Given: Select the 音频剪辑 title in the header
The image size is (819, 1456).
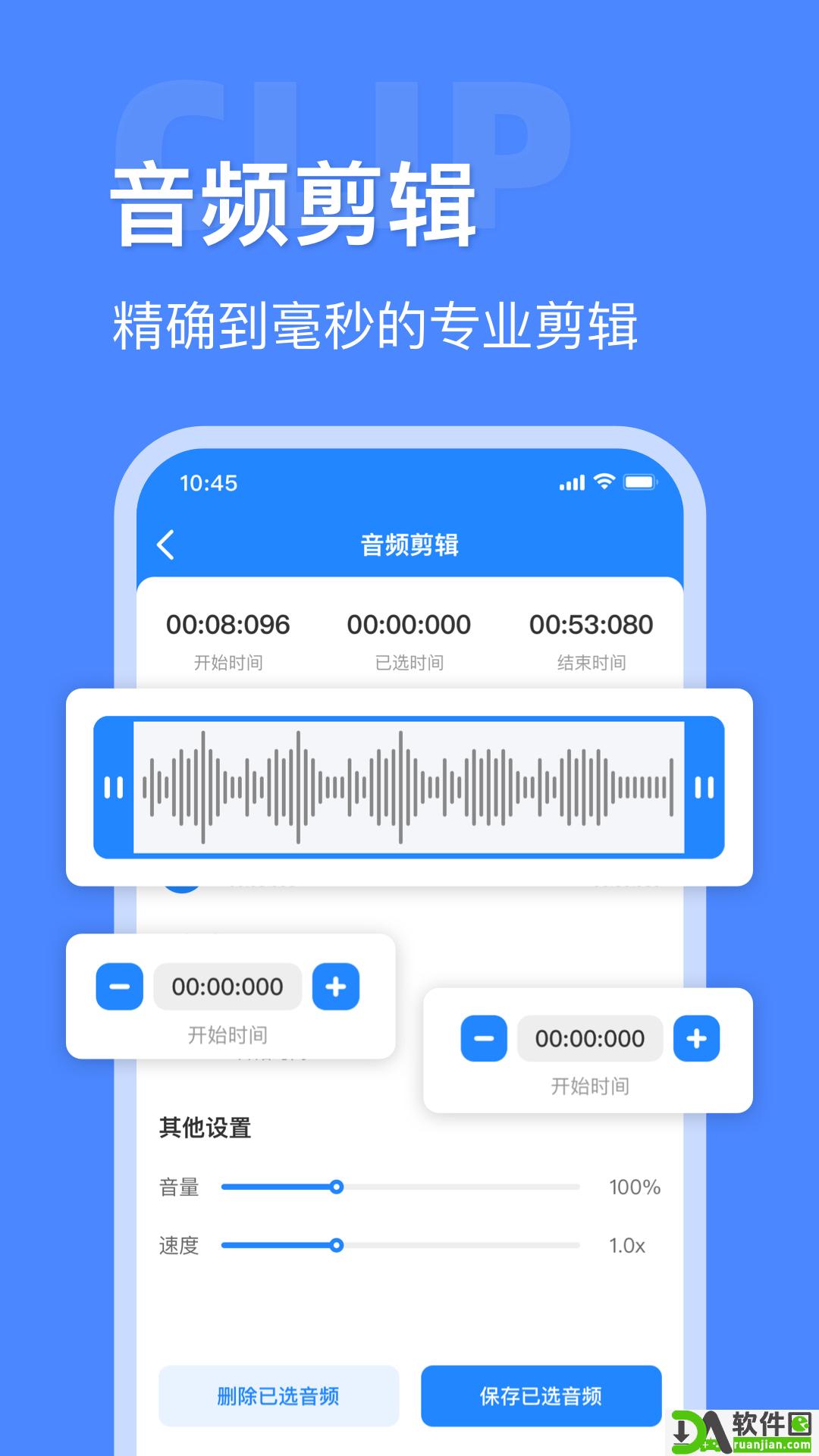Looking at the screenshot, I should (409, 544).
